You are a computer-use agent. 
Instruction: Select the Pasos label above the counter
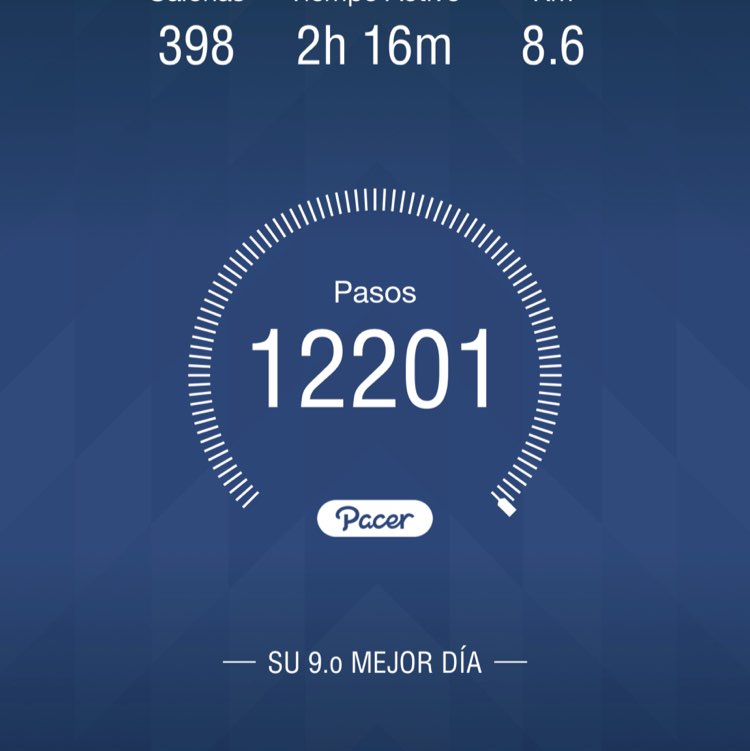click(375, 294)
